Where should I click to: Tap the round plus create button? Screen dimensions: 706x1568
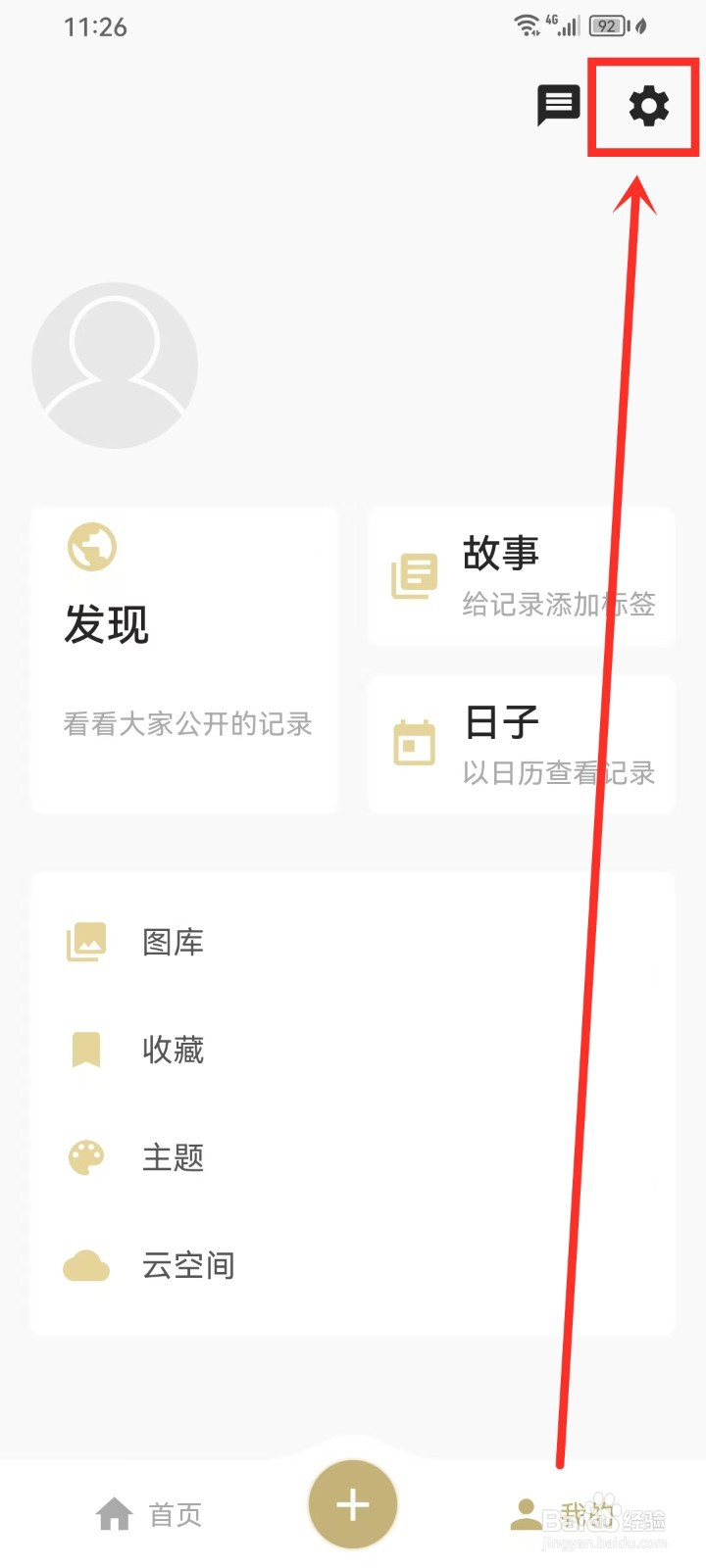point(353,1504)
